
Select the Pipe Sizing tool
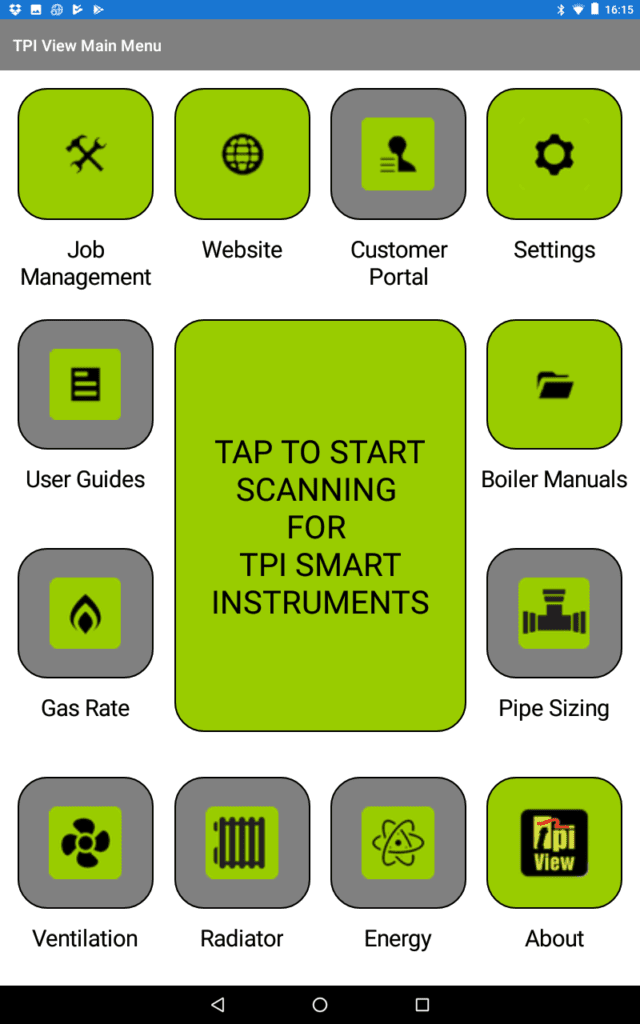554,613
